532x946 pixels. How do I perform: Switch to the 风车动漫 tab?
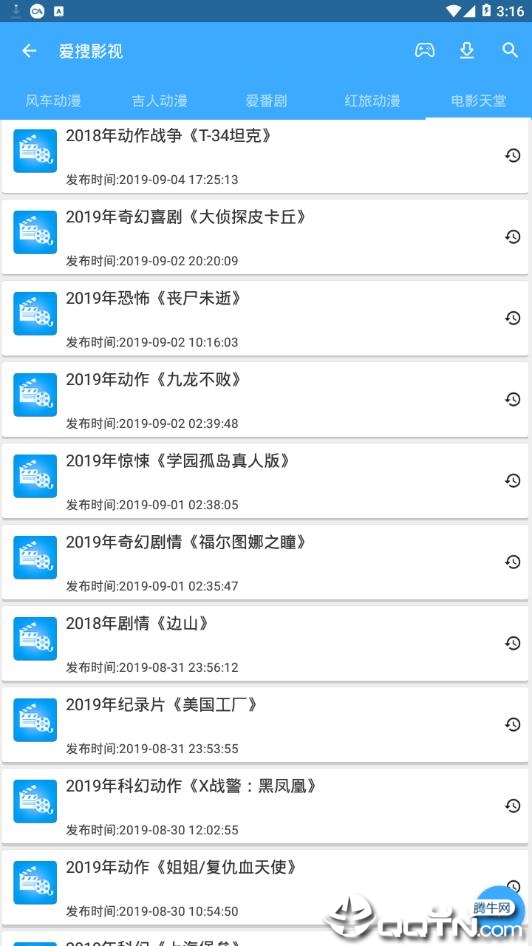point(53,101)
